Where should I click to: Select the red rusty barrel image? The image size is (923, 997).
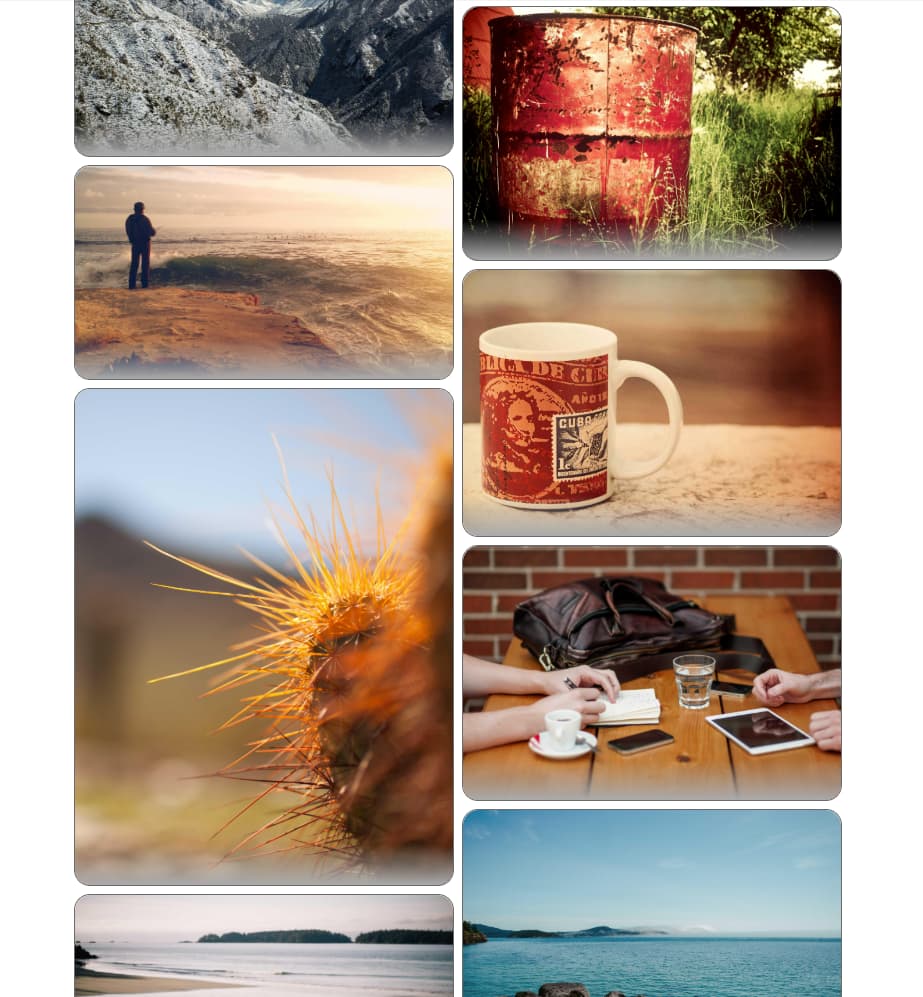pos(651,133)
